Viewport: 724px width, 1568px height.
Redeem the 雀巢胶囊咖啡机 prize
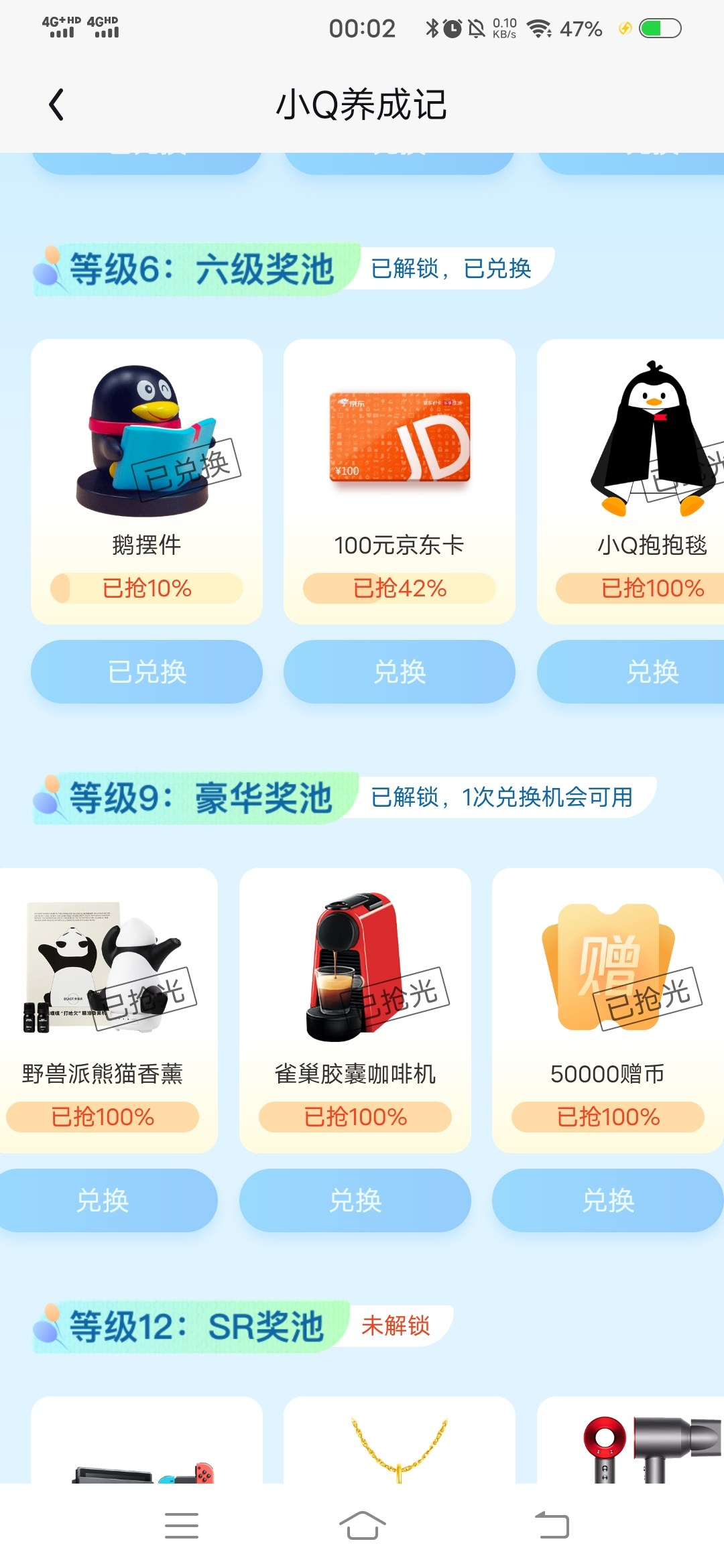coord(355,1200)
